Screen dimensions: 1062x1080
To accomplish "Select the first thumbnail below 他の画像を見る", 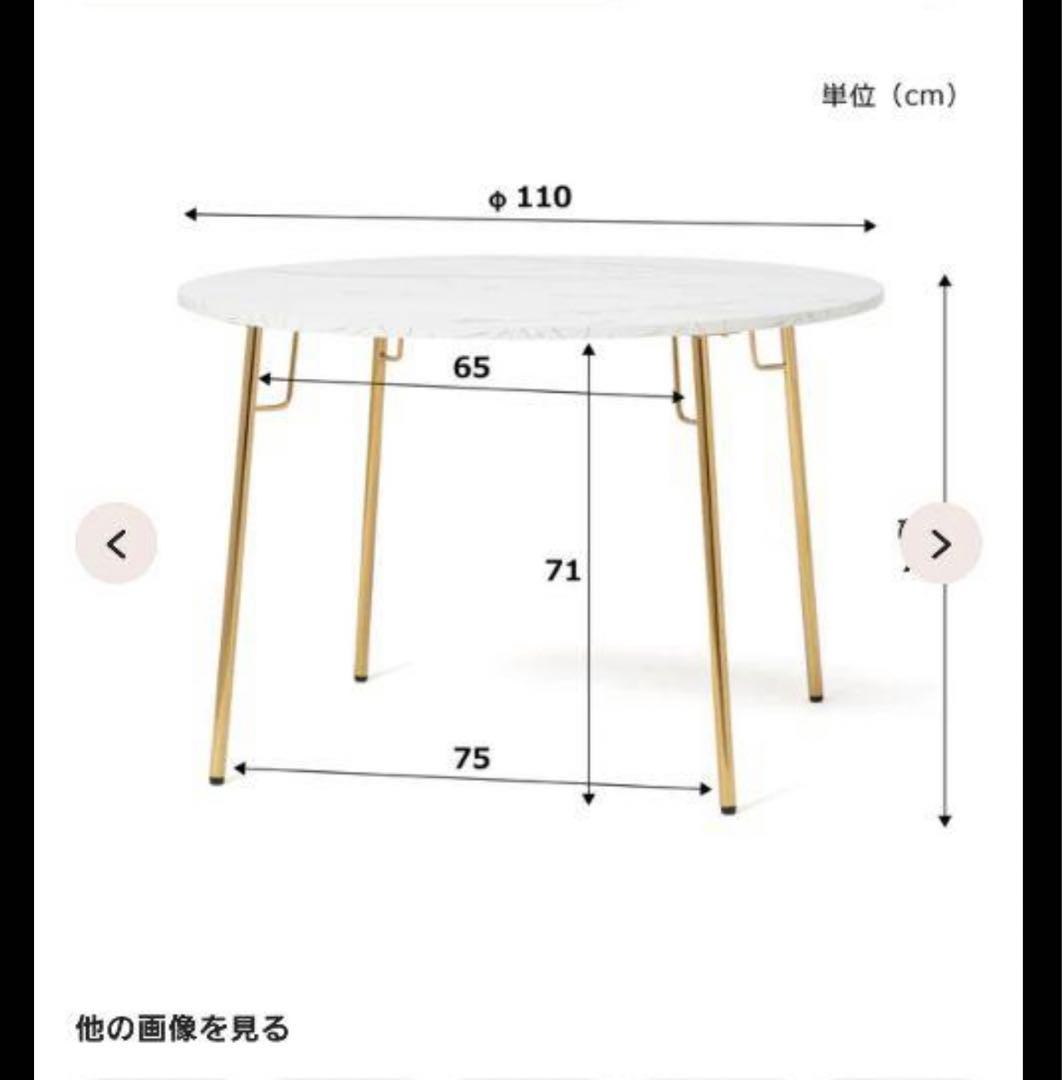I will [x=162, y=1075].
